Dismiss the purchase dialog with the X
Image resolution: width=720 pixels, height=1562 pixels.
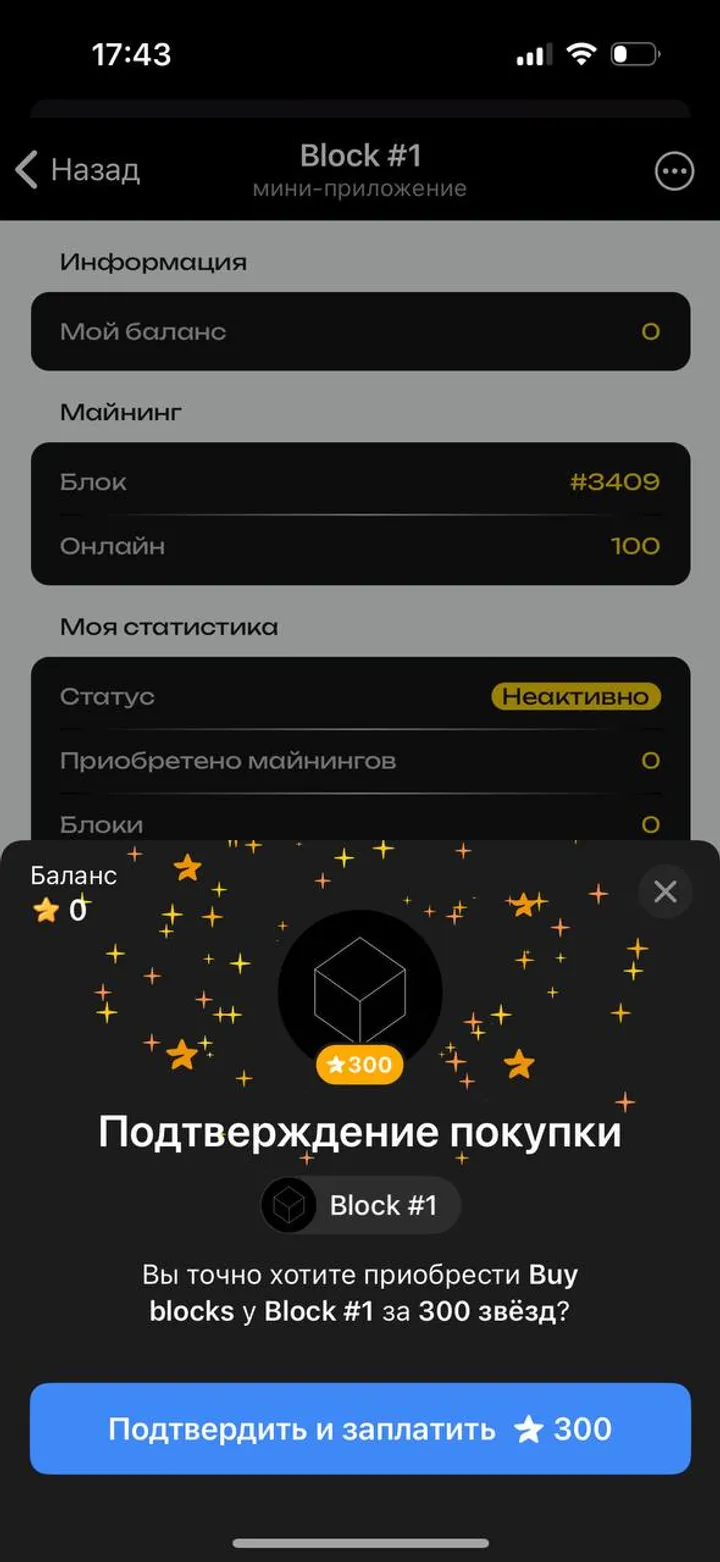(664, 892)
